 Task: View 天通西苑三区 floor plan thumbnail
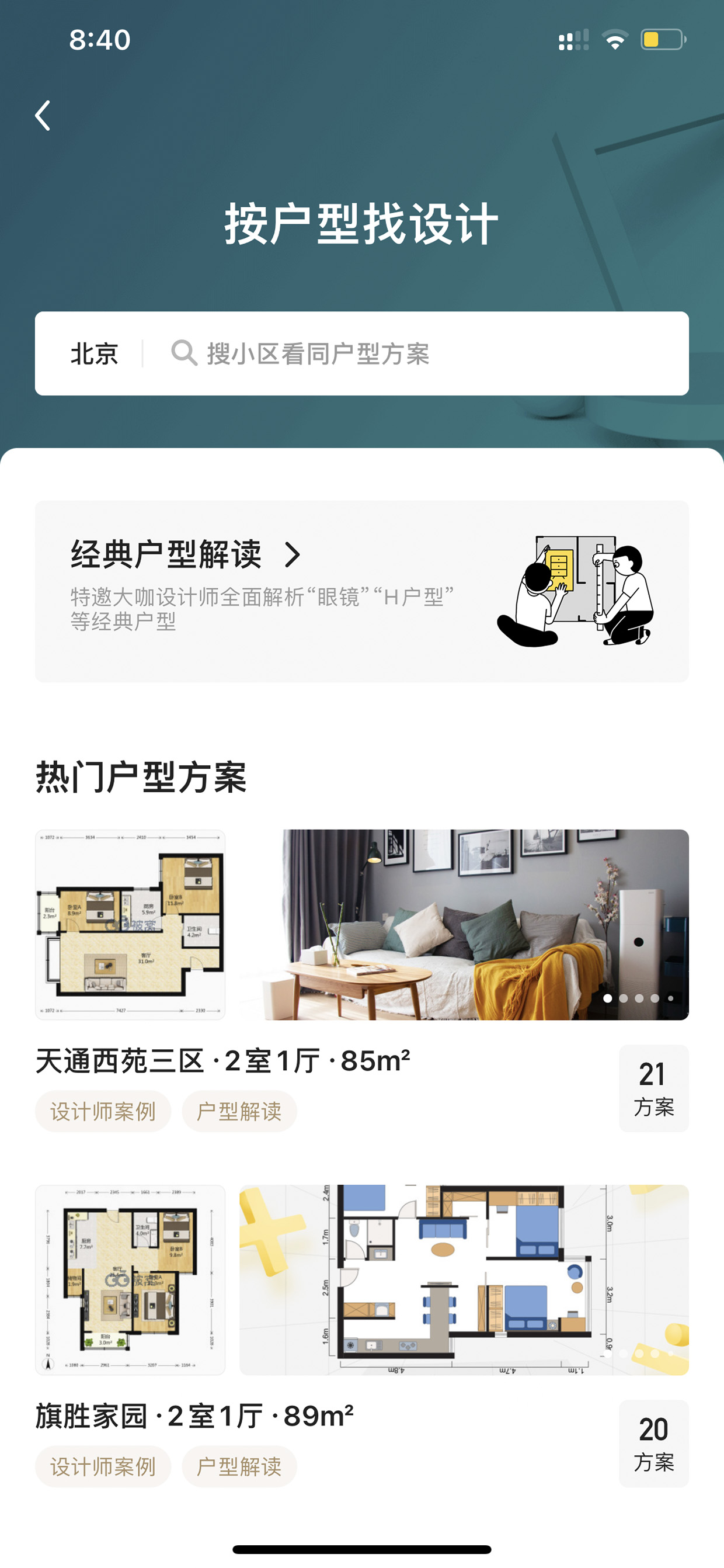pos(130,924)
